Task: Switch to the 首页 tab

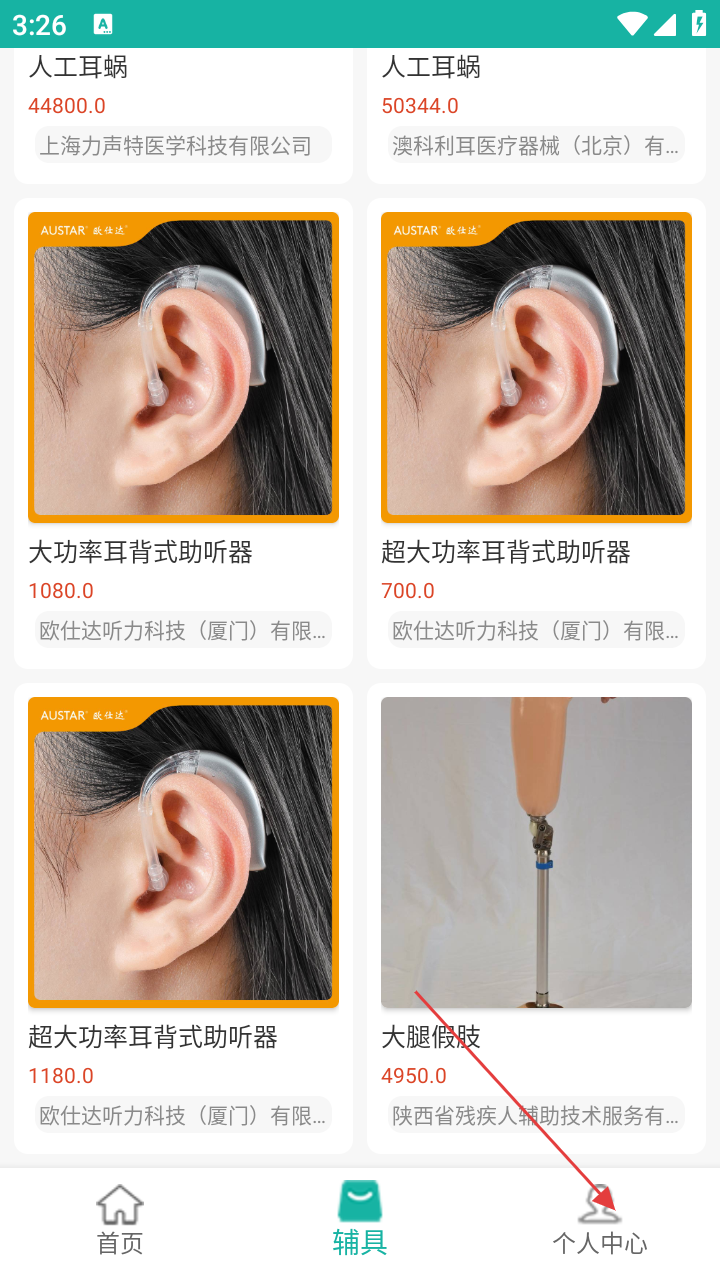Action: tap(120, 1220)
